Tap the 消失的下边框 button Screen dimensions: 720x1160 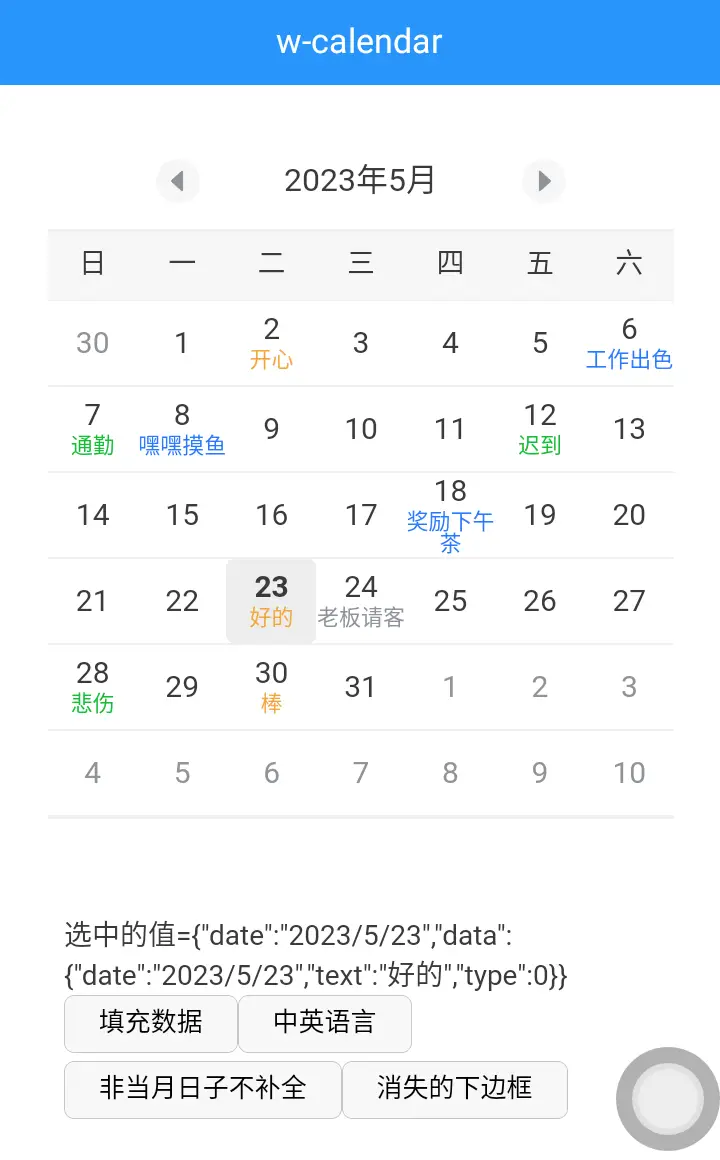coord(455,1090)
